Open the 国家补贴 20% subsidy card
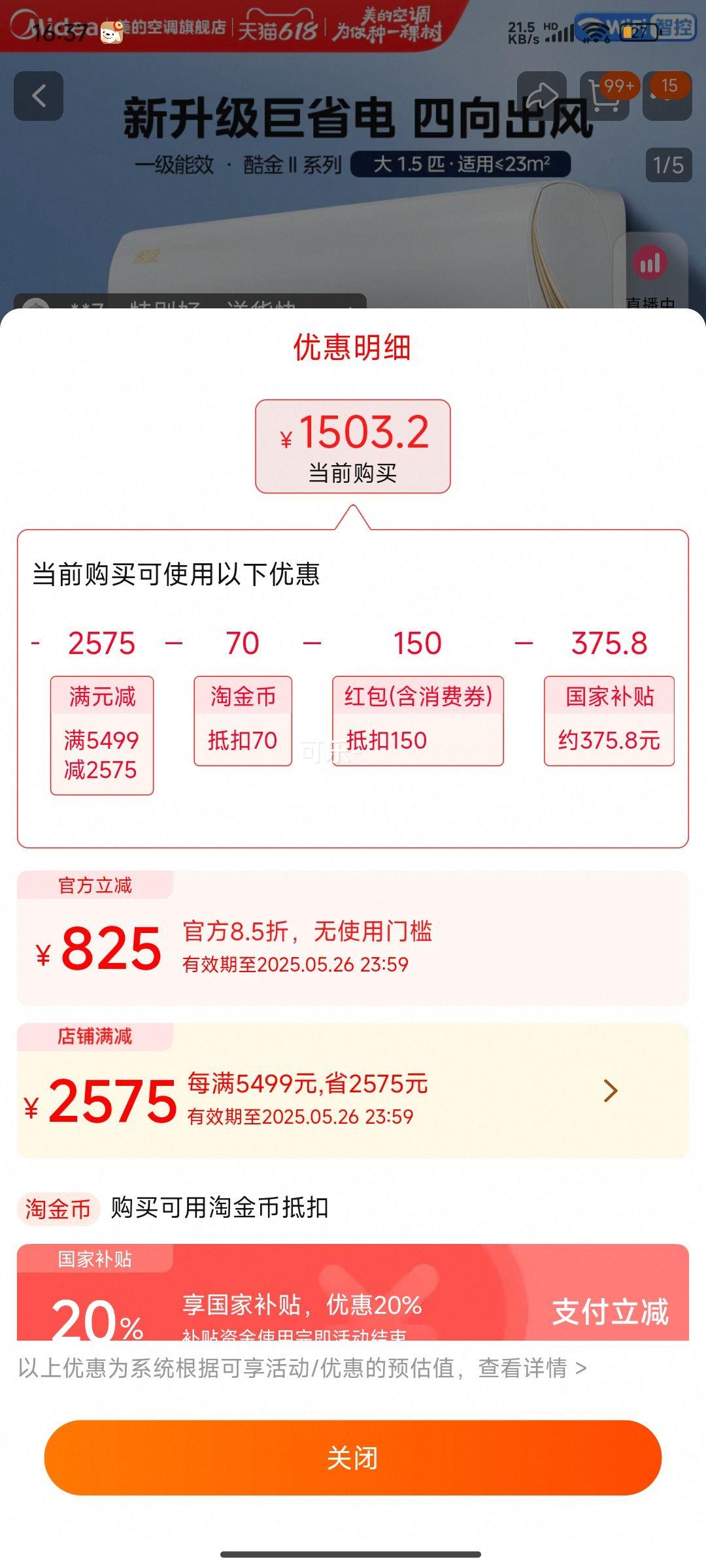 pyautogui.click(x=352, y=1294)
